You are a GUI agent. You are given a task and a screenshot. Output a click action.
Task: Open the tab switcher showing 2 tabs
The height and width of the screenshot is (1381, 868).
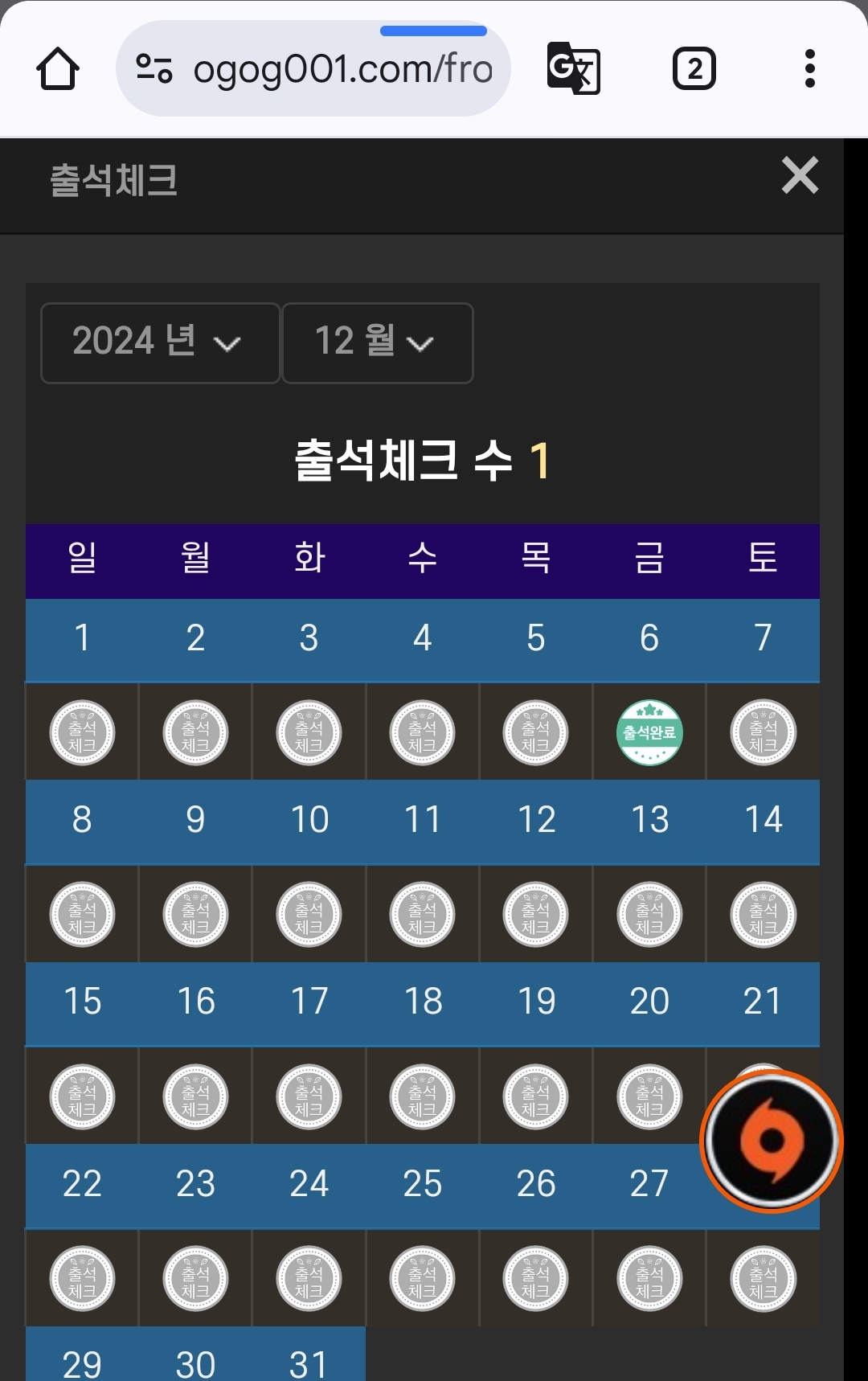pyautogui.click(x=694, y=69)
